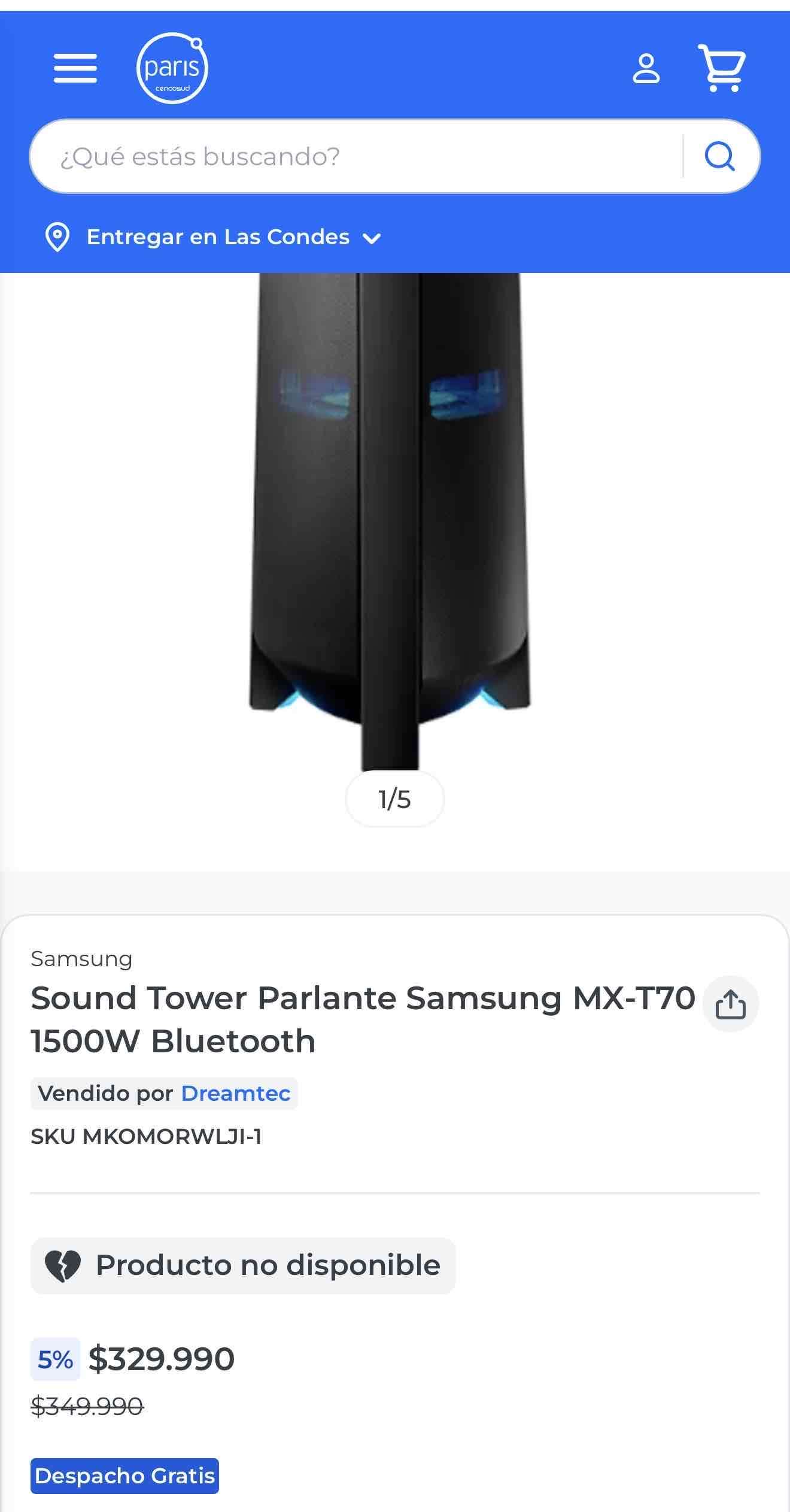
Task: Toggle the Despacho Gratis badge
Action: tap(124, 1476)
